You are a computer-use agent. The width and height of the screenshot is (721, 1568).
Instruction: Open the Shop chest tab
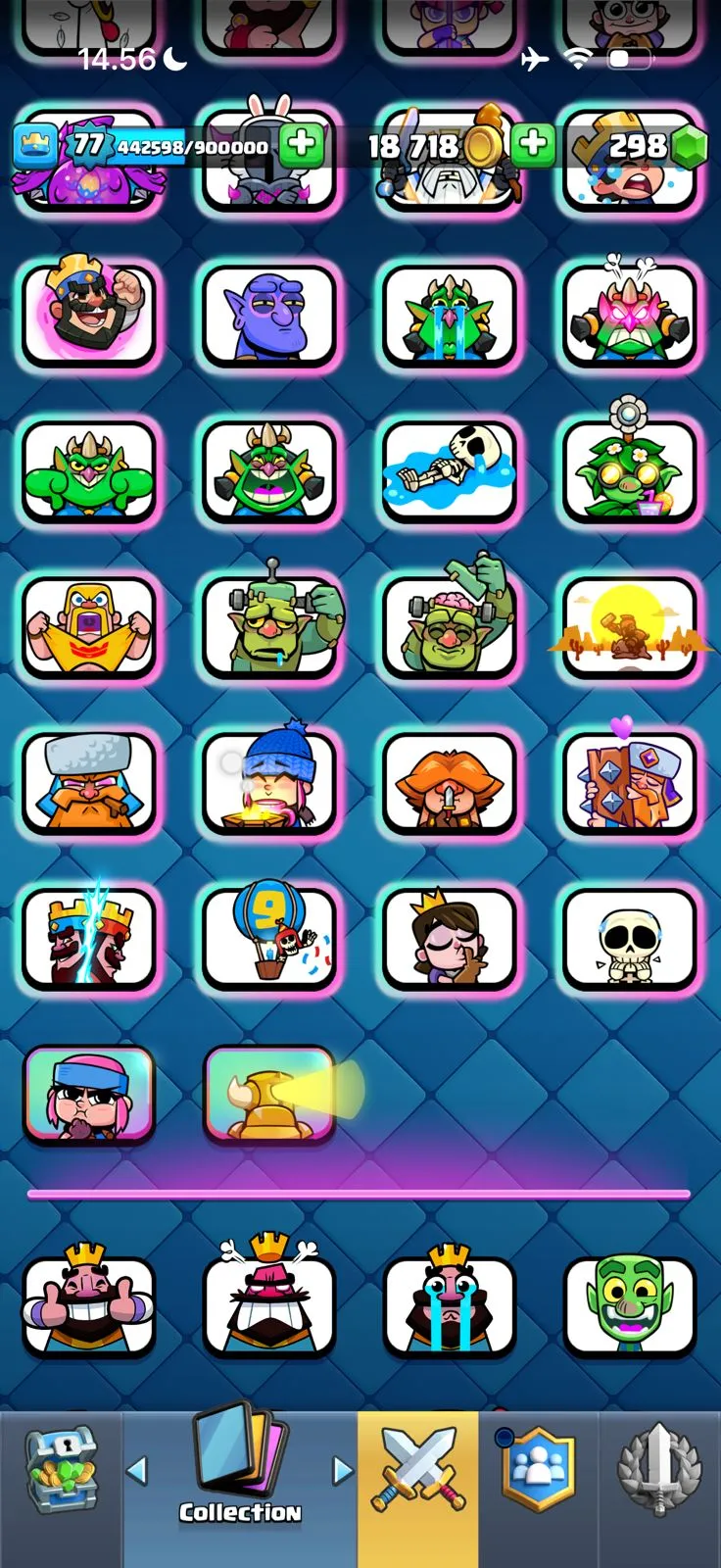click(61, 1470)
